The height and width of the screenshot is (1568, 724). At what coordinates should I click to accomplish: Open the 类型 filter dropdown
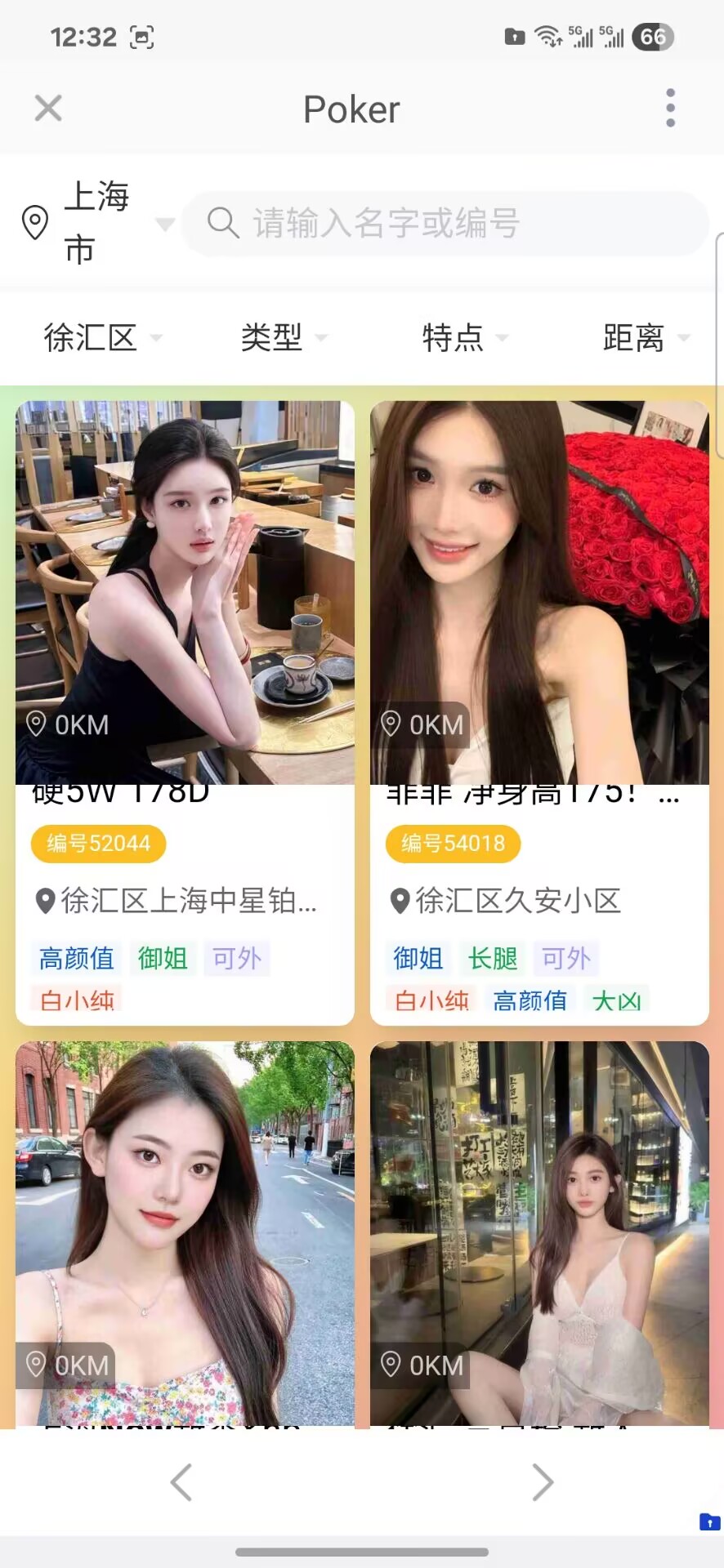[x=284, y=337]
